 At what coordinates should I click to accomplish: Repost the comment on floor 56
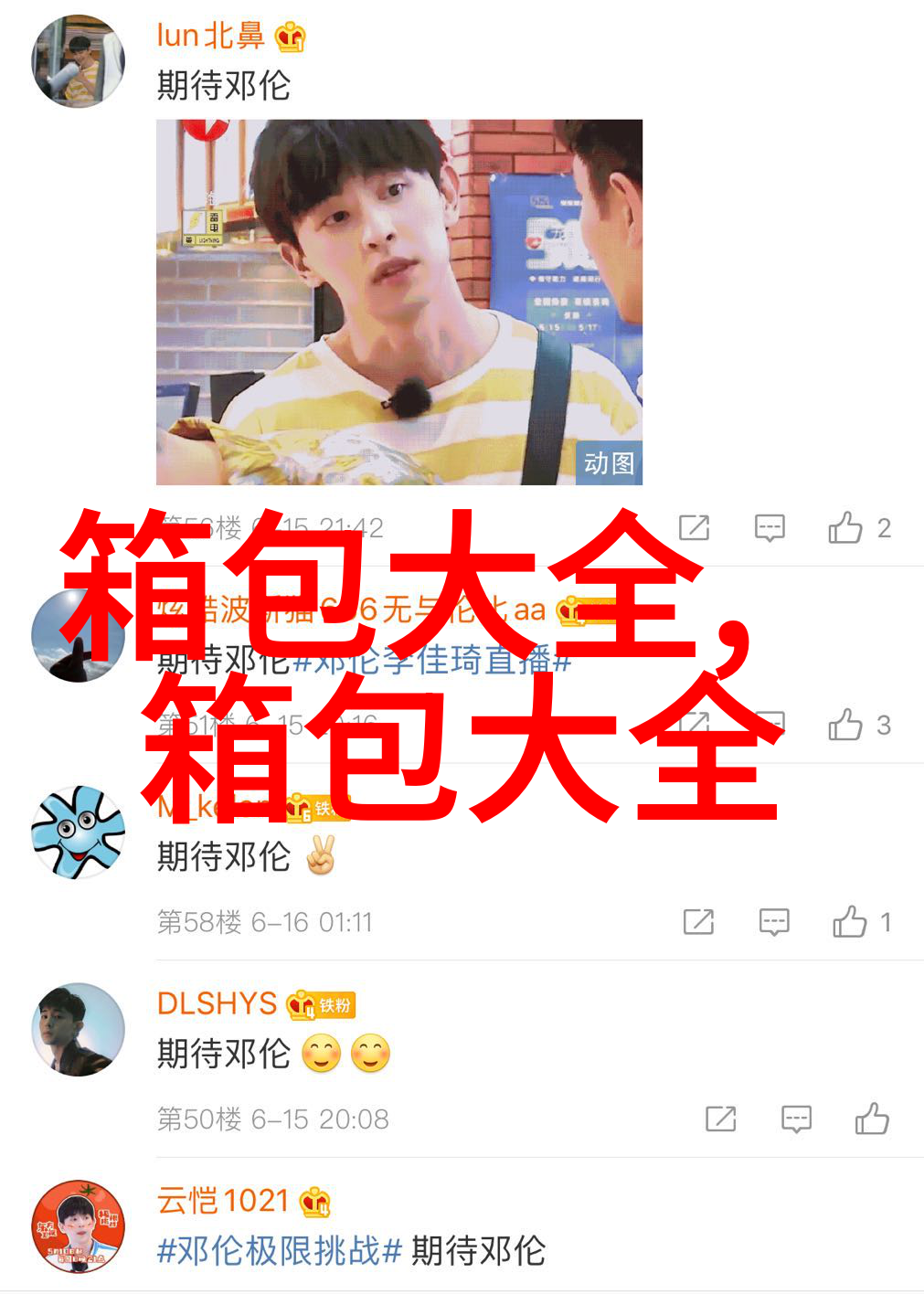pyautogui.click(x=694, y=527)
